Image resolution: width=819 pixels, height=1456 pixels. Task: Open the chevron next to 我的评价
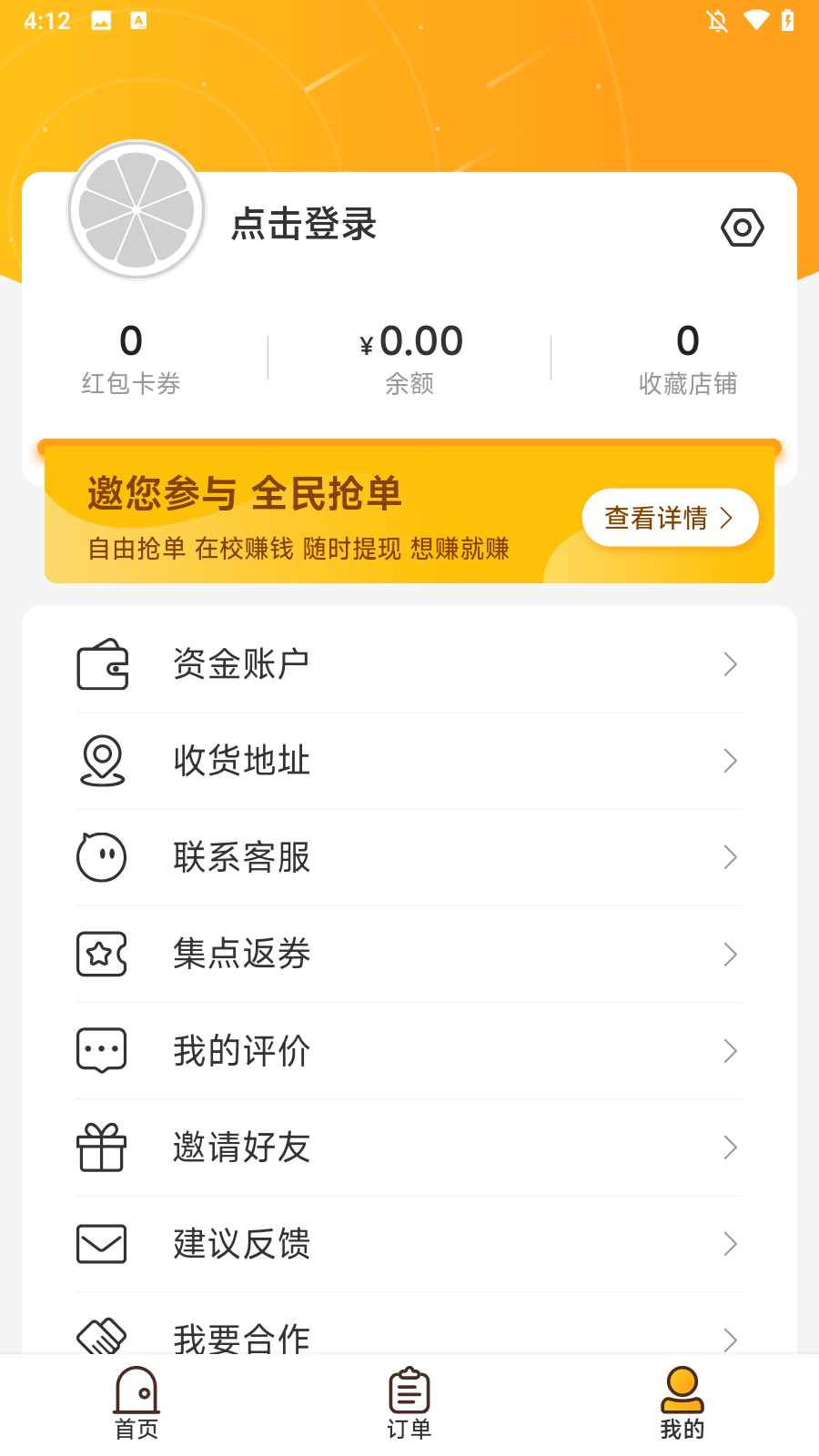[731, 1051]
